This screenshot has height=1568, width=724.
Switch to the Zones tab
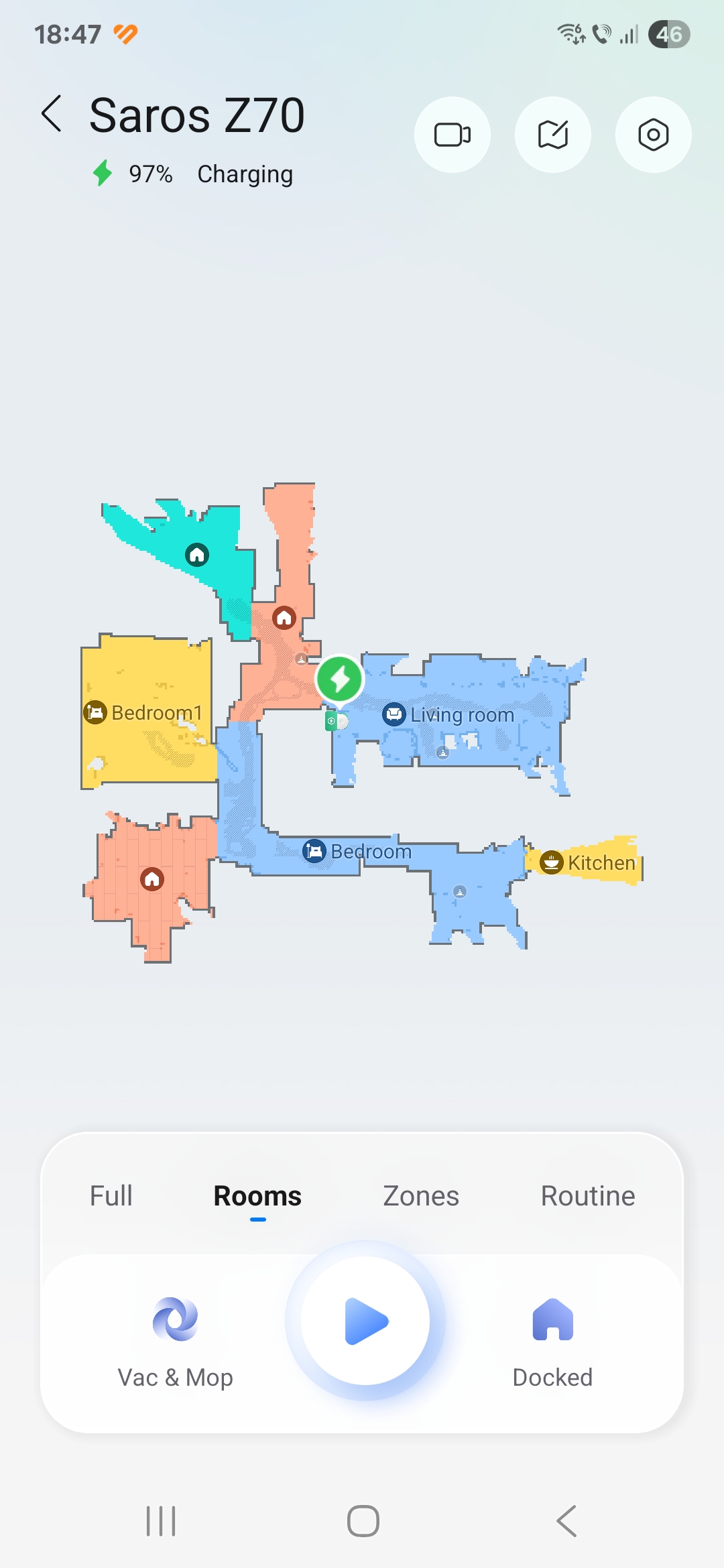point(421,1196)
